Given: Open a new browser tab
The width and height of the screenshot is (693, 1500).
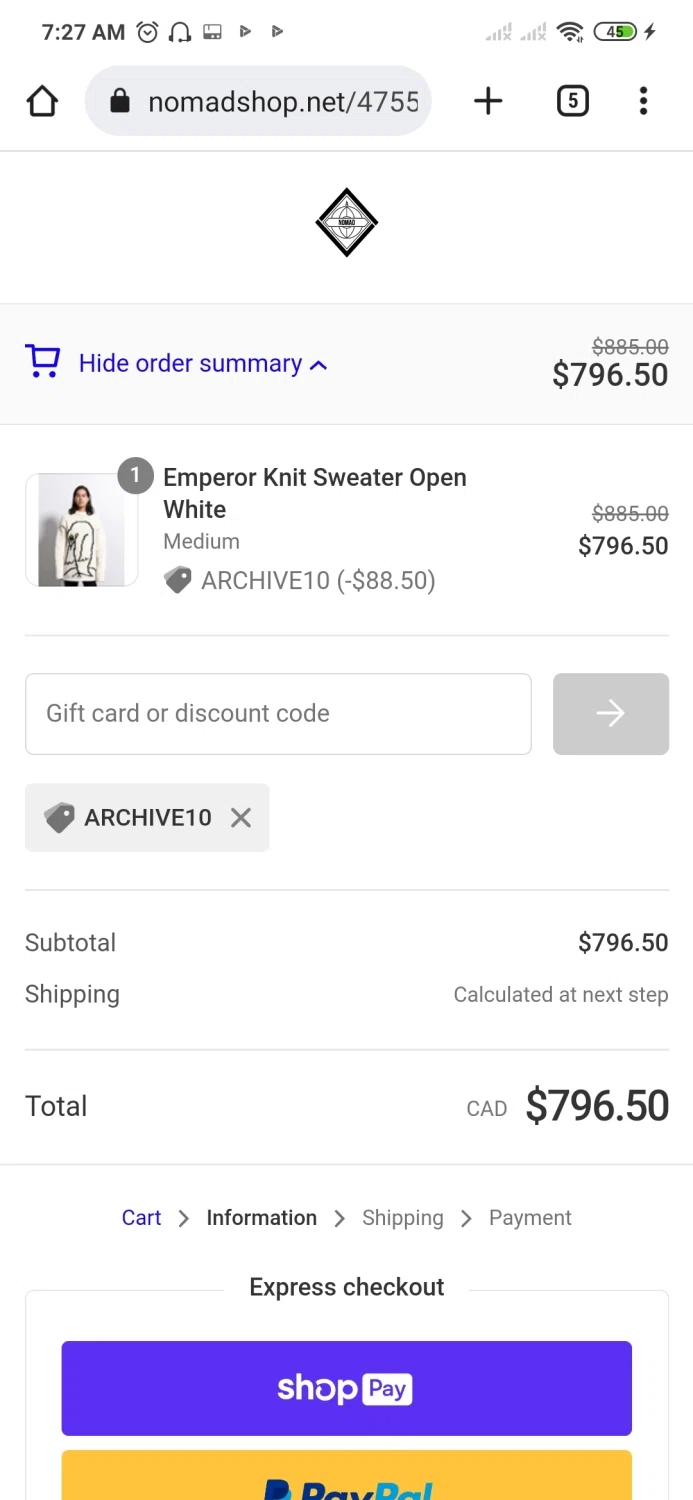Looking at the screenshot, I should pos(488,101).
